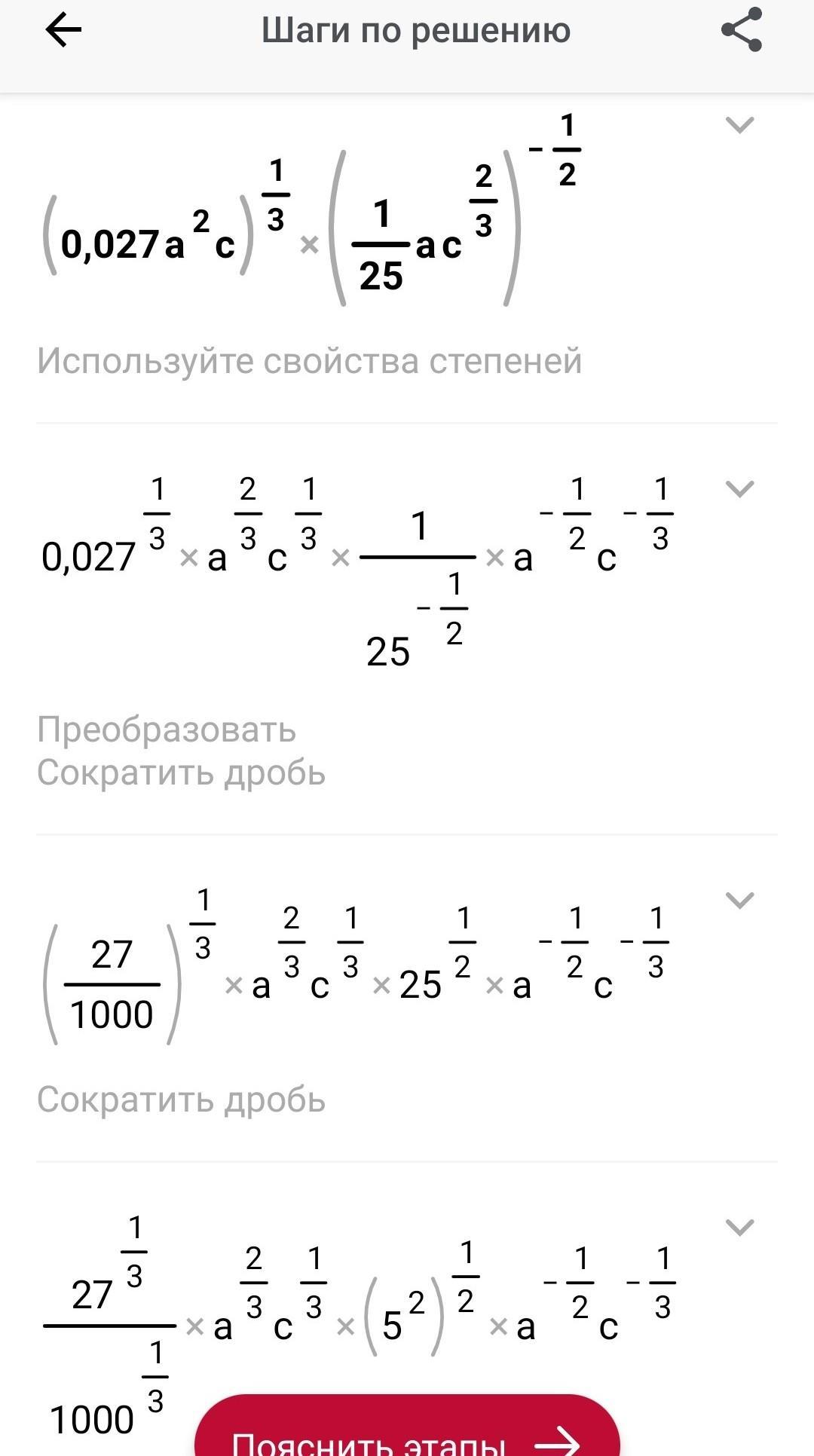Expand the step with fraction 27/1000

coord(739,901)
